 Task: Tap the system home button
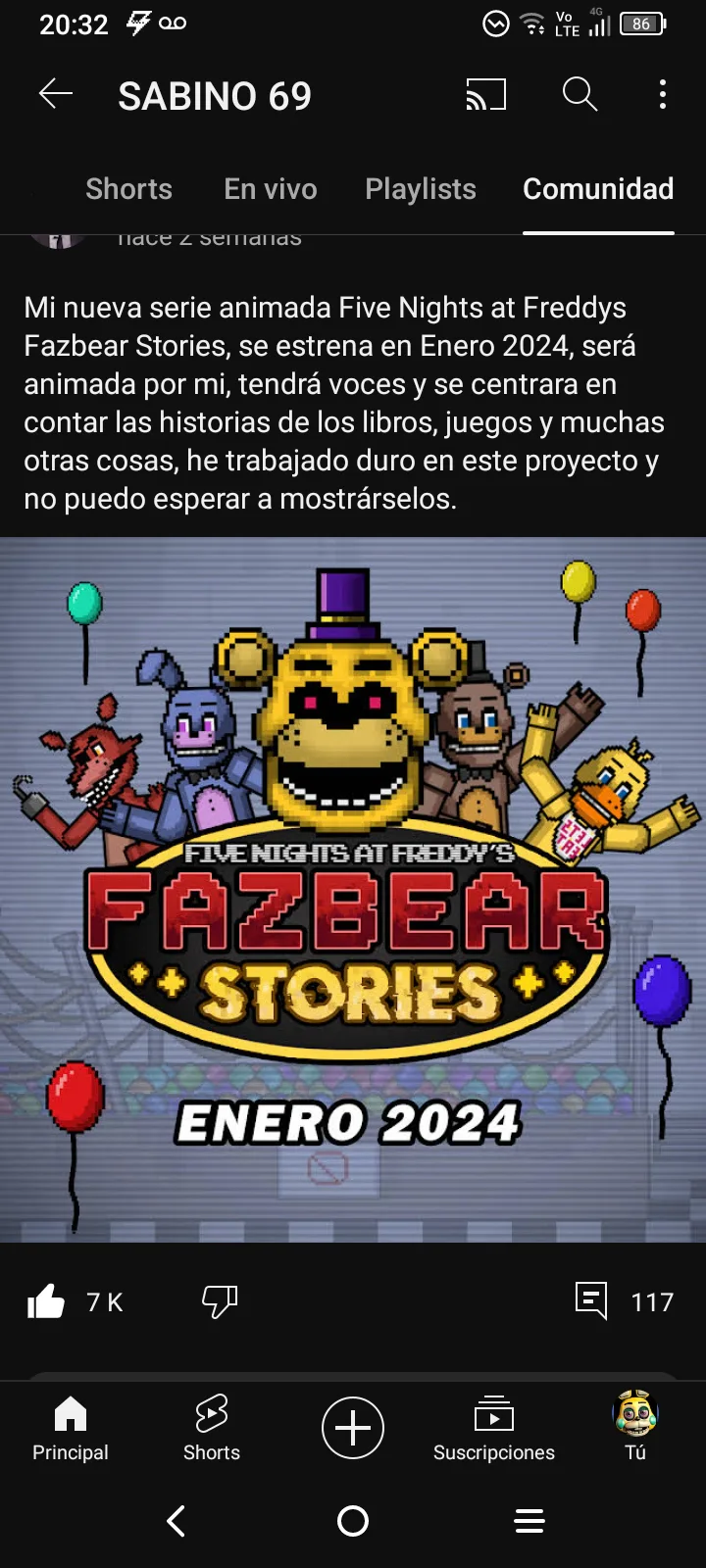click(353, 1521)
